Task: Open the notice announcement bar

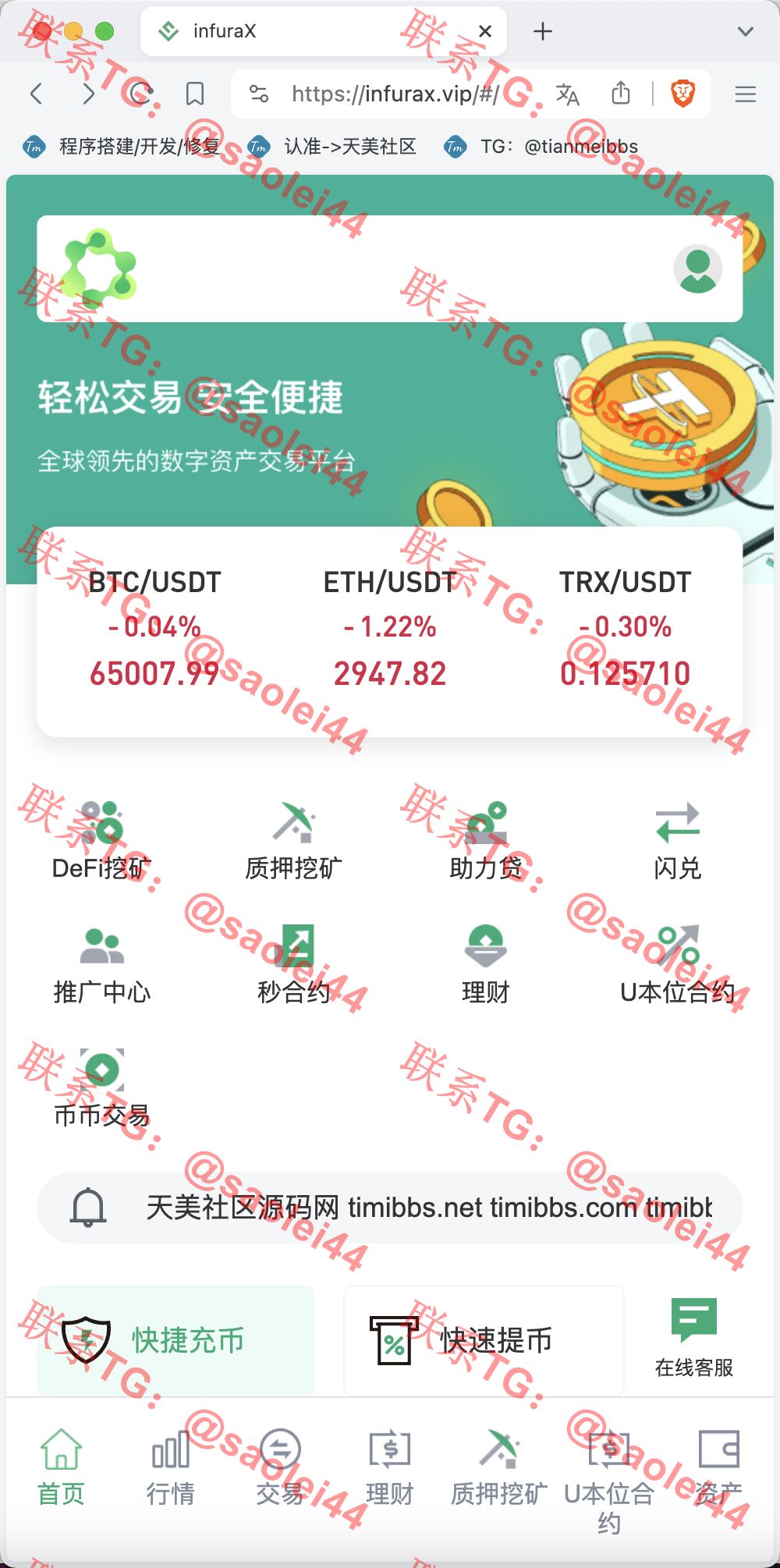Action: pyautogui.click(x=390, y=1208)
